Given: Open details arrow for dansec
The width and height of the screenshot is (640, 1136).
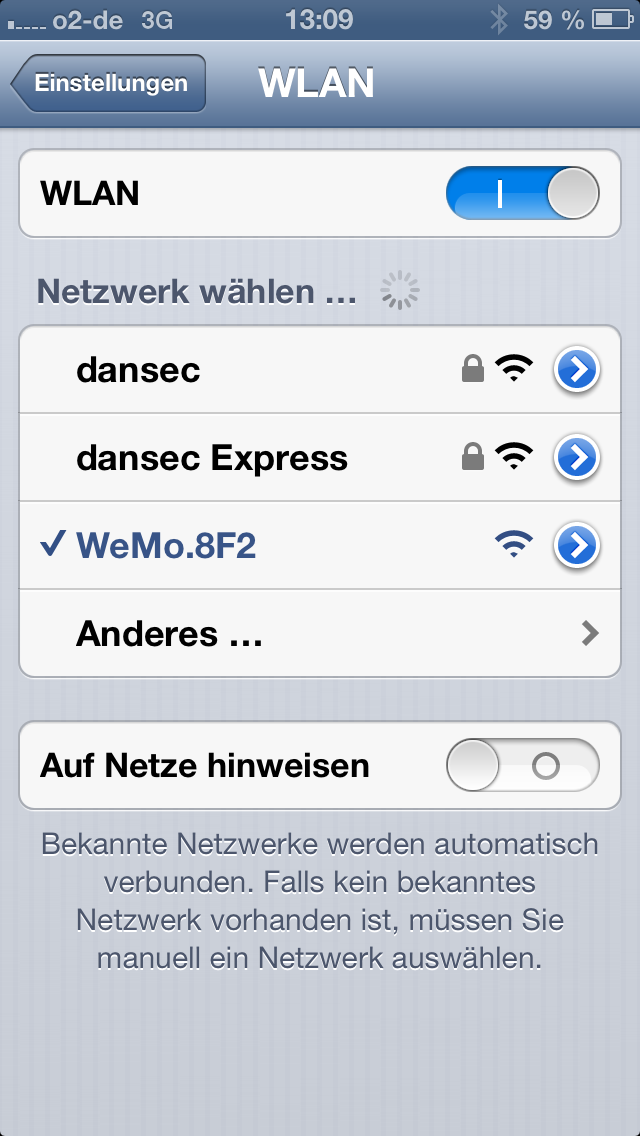Looking at the screenshot, I should tap(577, 371).
